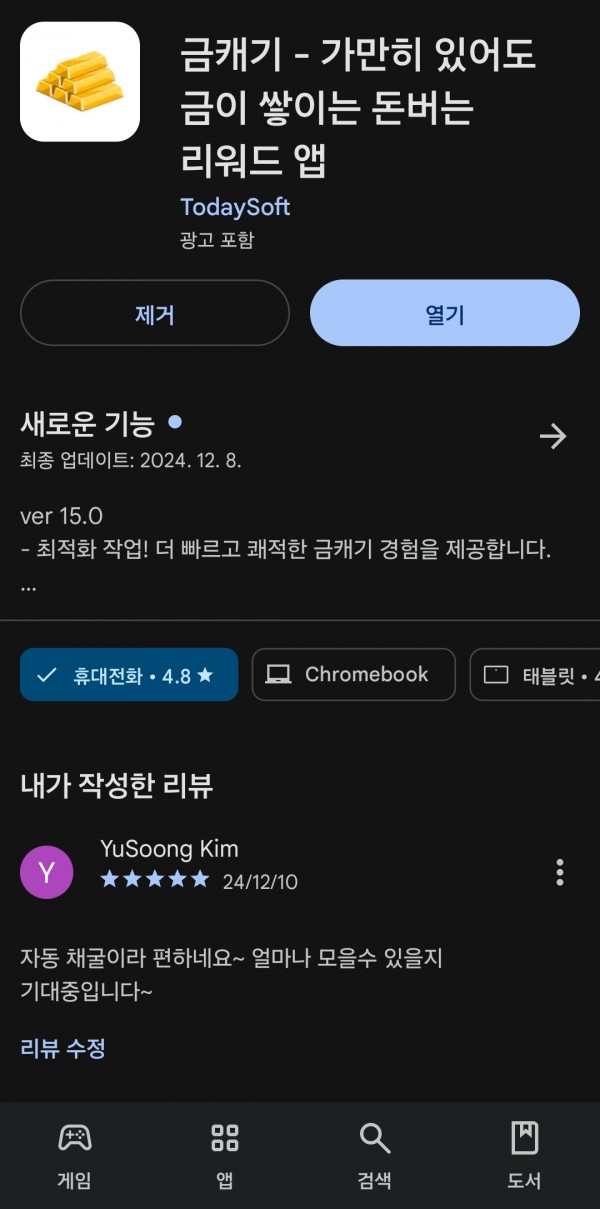Open the overflow menu on YuSoong Kim's review
The width and height of the screenshot is (600, 1209).
(x=560, y=872)
